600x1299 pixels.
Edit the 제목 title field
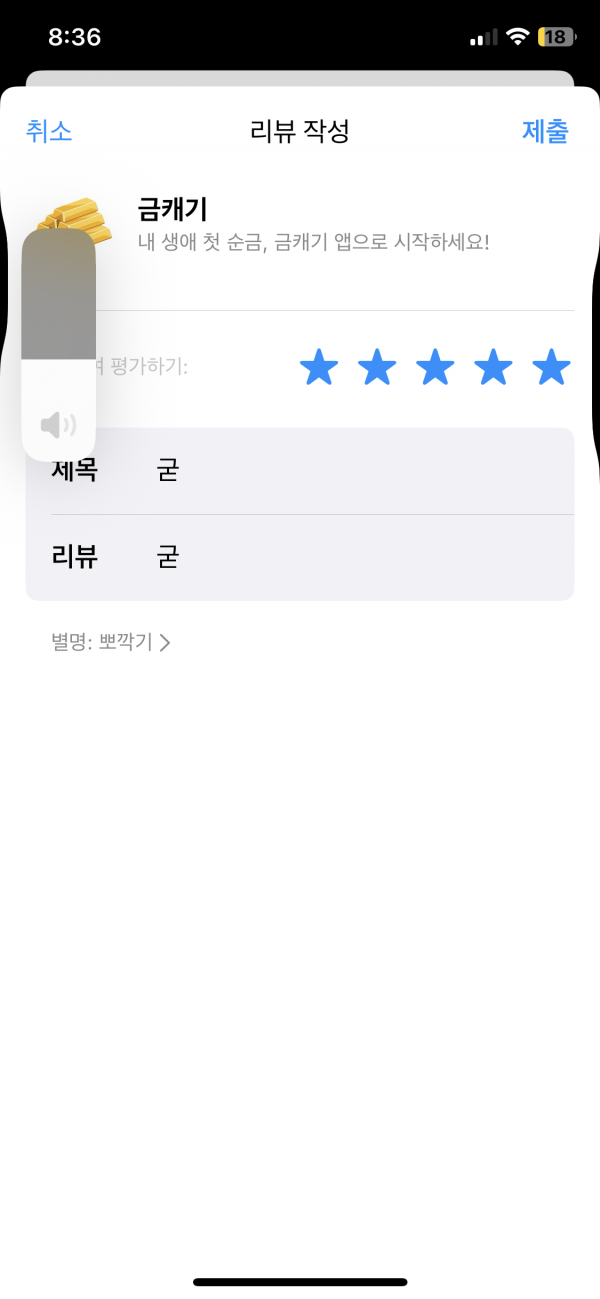(300, 471)
